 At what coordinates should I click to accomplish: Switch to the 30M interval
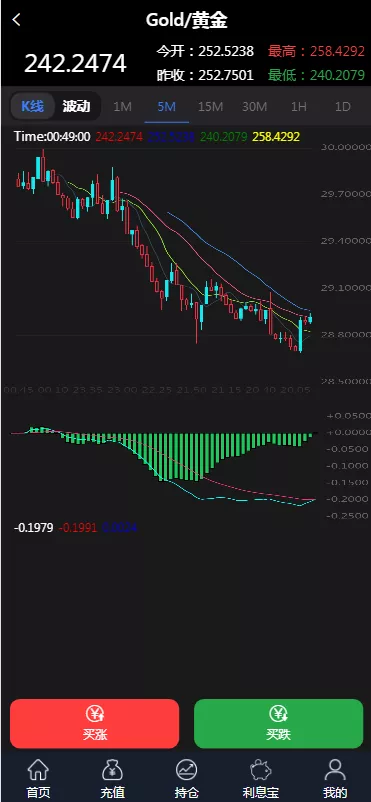point(255,107)
